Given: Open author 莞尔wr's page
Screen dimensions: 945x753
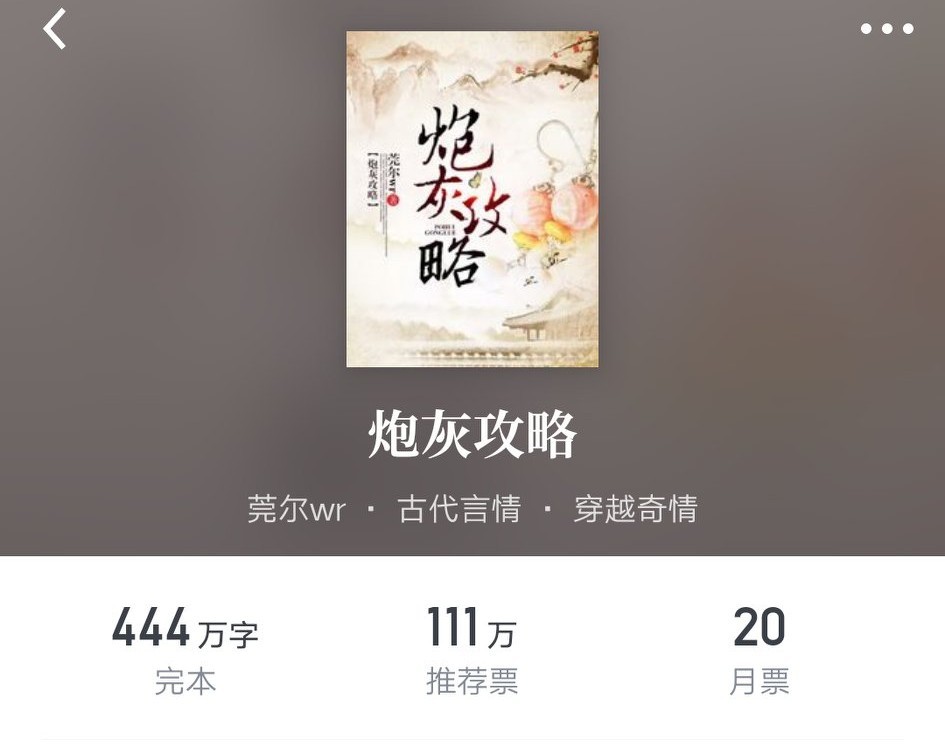Looking at the screenshot, I should click(296, 509).
